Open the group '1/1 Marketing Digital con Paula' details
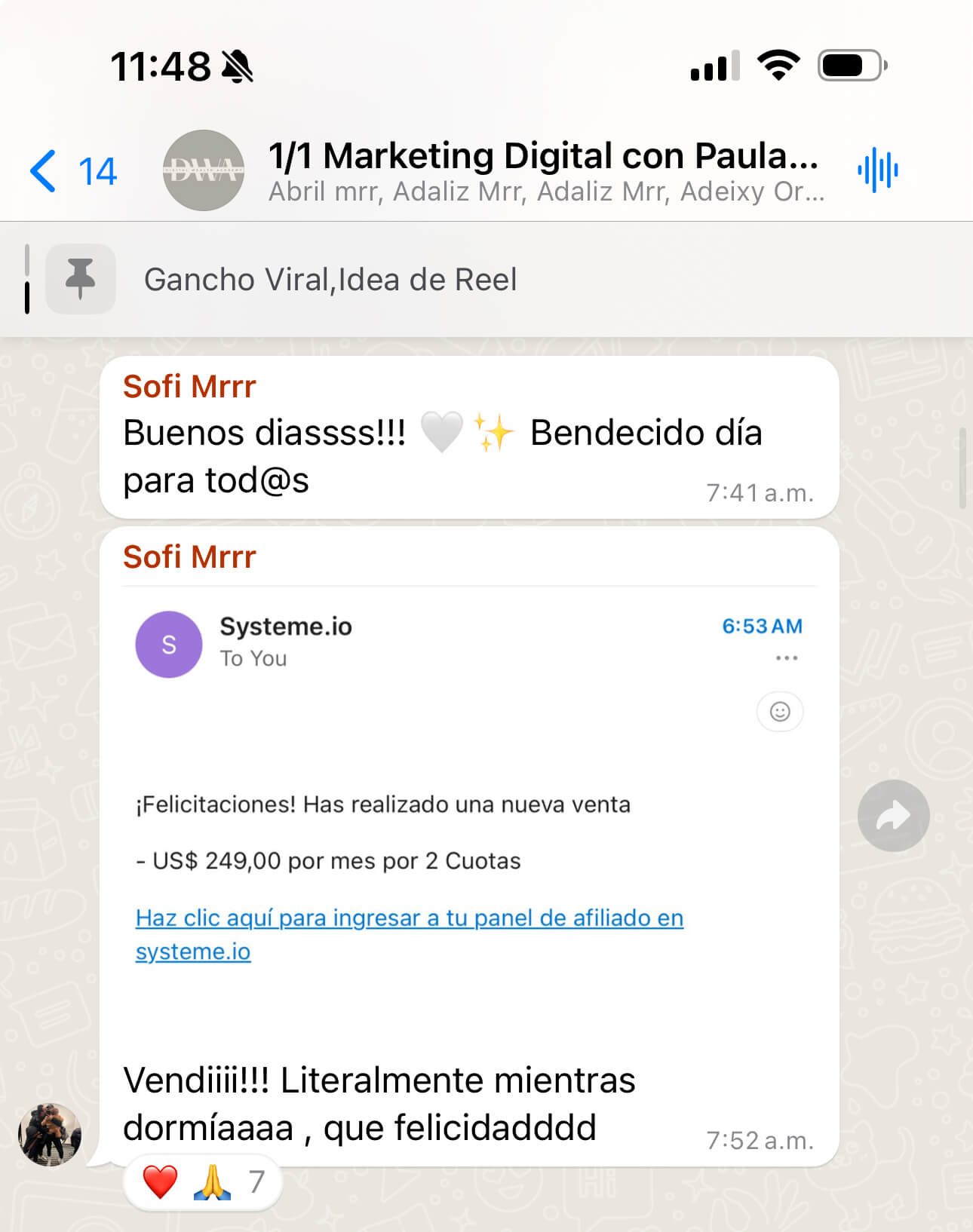Screen dimensions: 973x1232 pos(545,156)
